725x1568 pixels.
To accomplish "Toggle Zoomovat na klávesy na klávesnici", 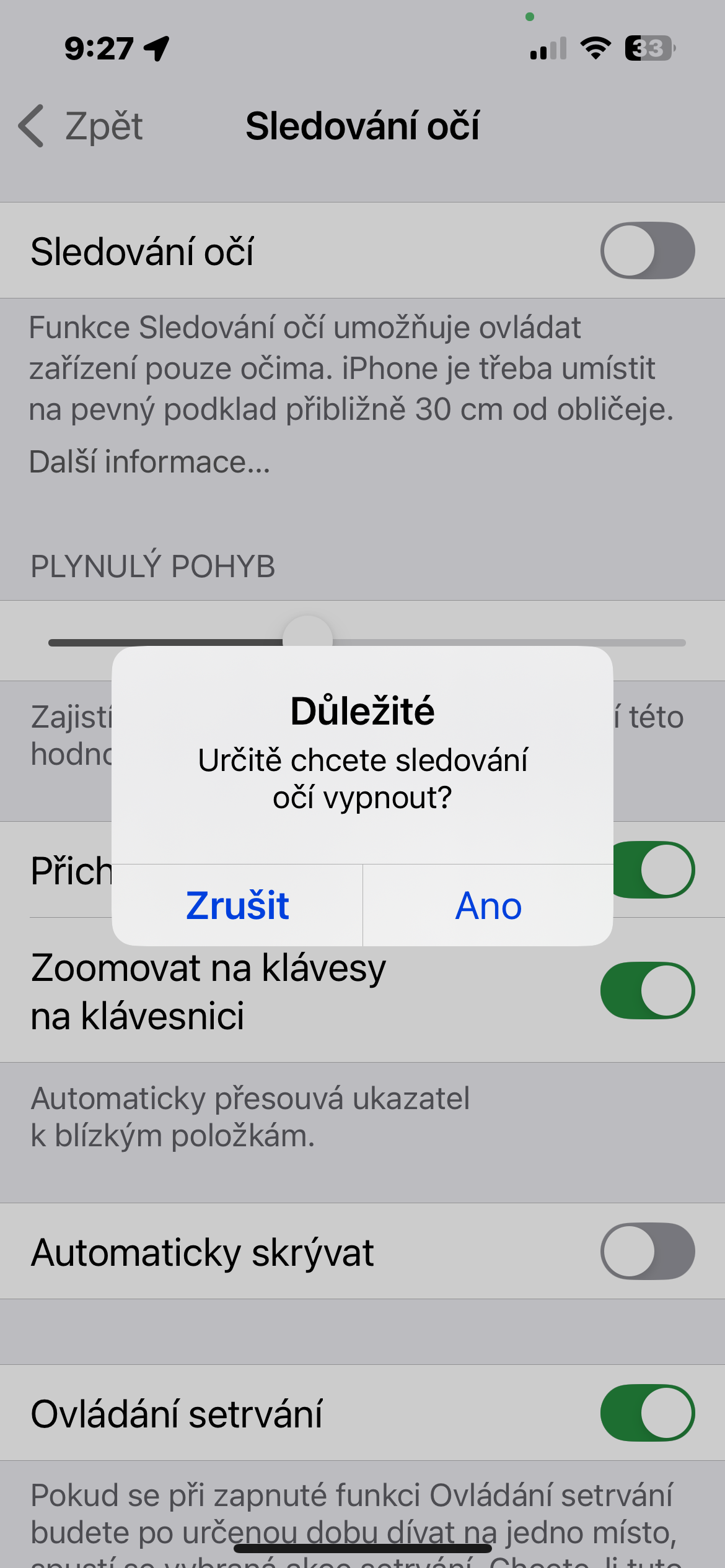I will pos(647,990).
